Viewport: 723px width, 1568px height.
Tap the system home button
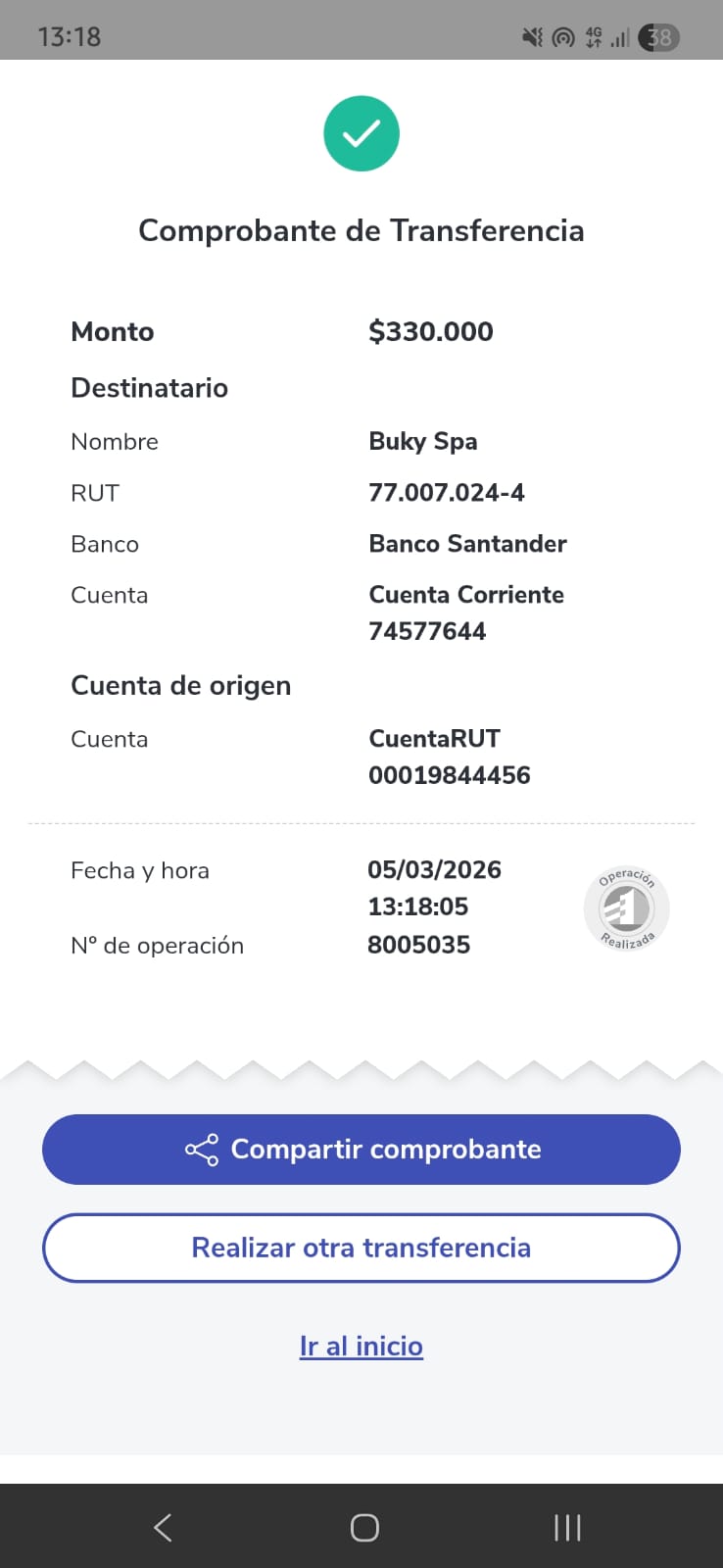click(364, 1527)
